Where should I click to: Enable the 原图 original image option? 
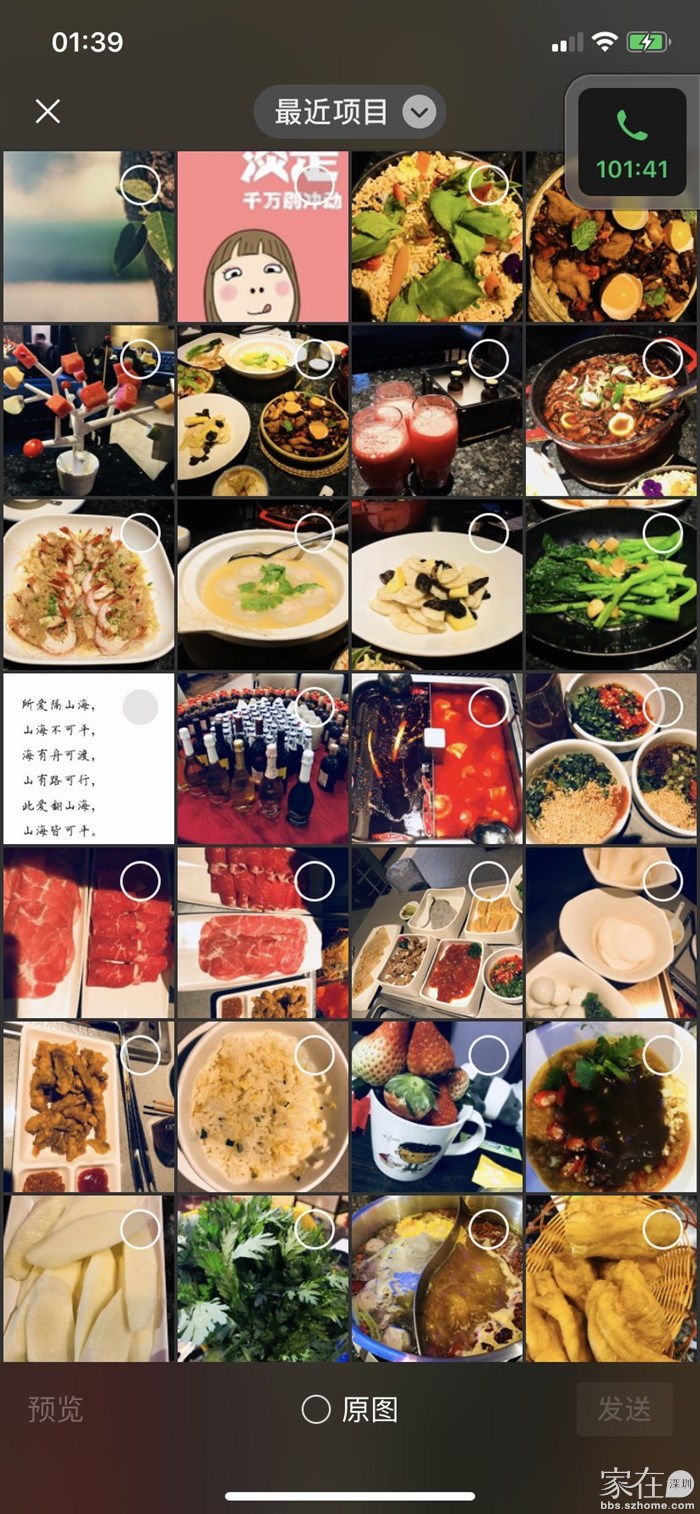317,1409
